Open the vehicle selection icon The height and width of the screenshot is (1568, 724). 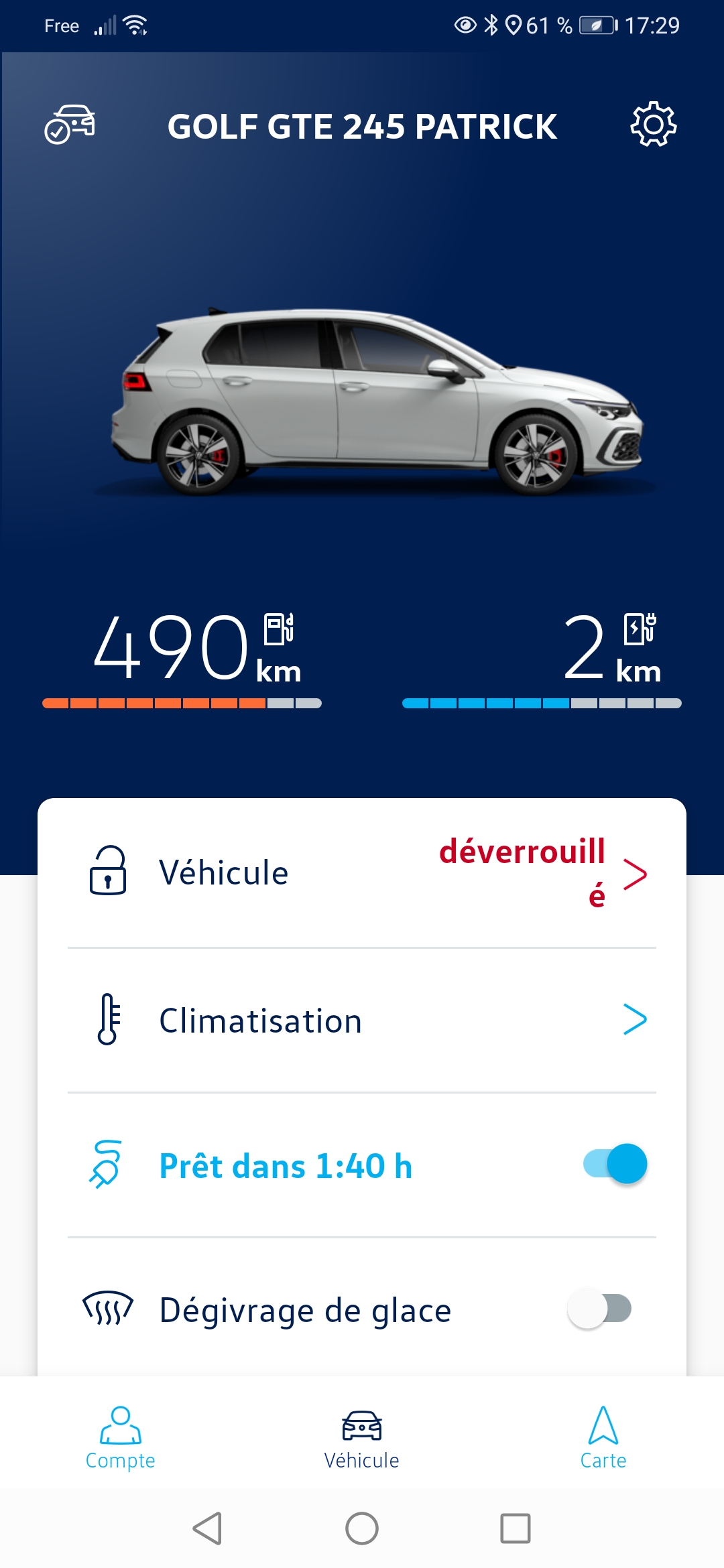coord(70,125)
